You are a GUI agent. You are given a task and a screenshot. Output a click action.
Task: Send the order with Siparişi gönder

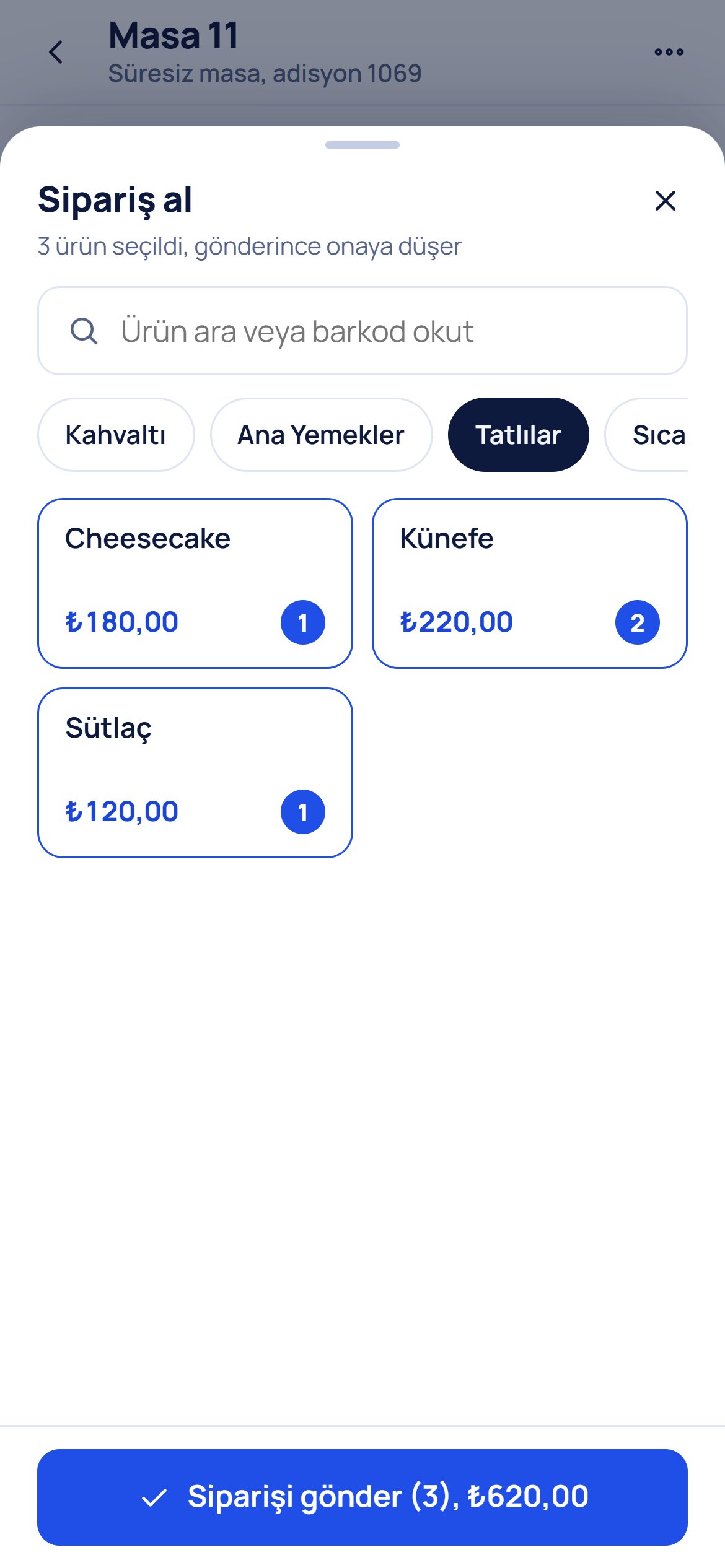click(x=362, y=1497)
